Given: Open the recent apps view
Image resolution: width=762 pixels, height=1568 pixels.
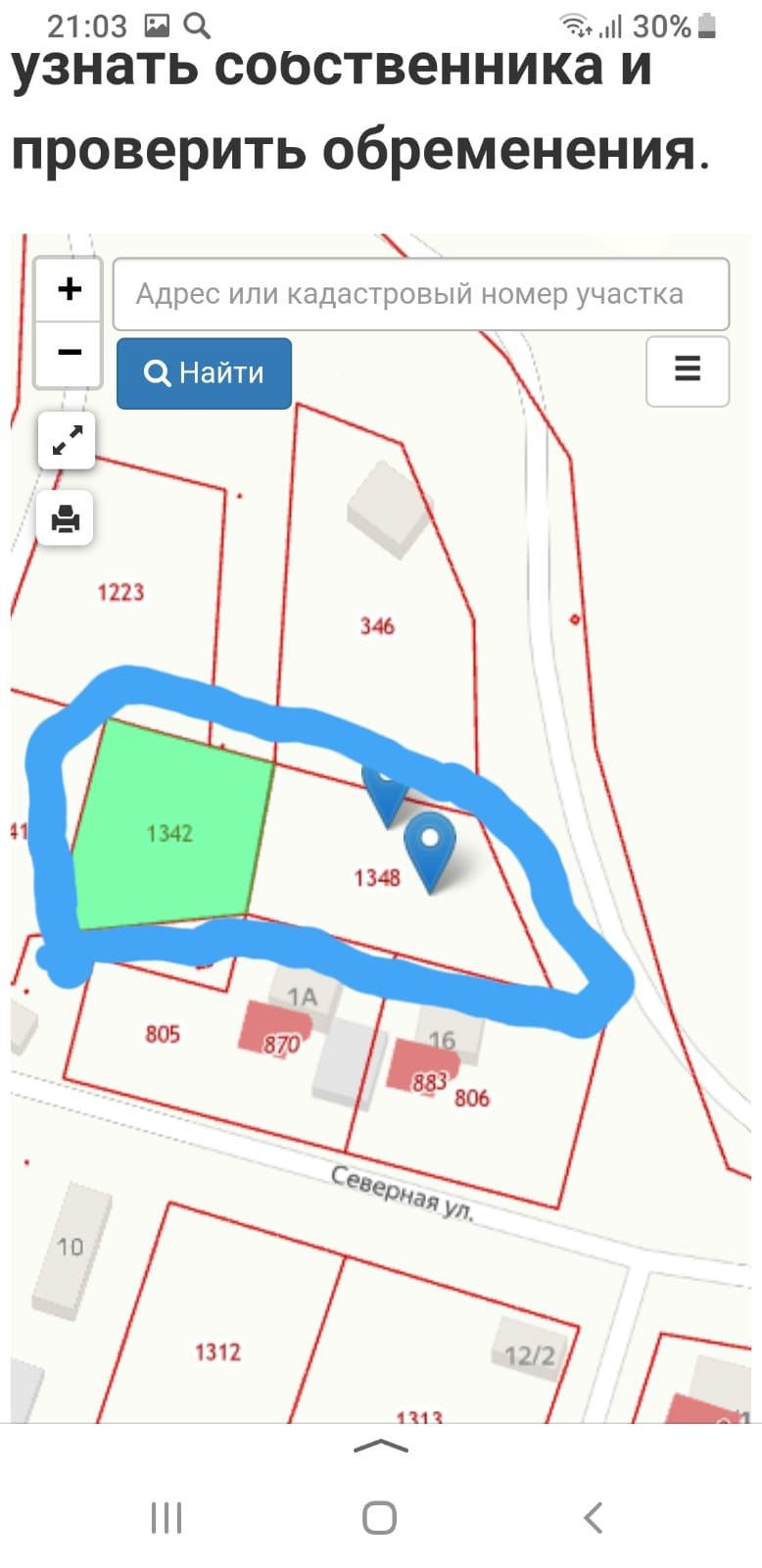Looking at the screenshot, I should click(167, 1517).
